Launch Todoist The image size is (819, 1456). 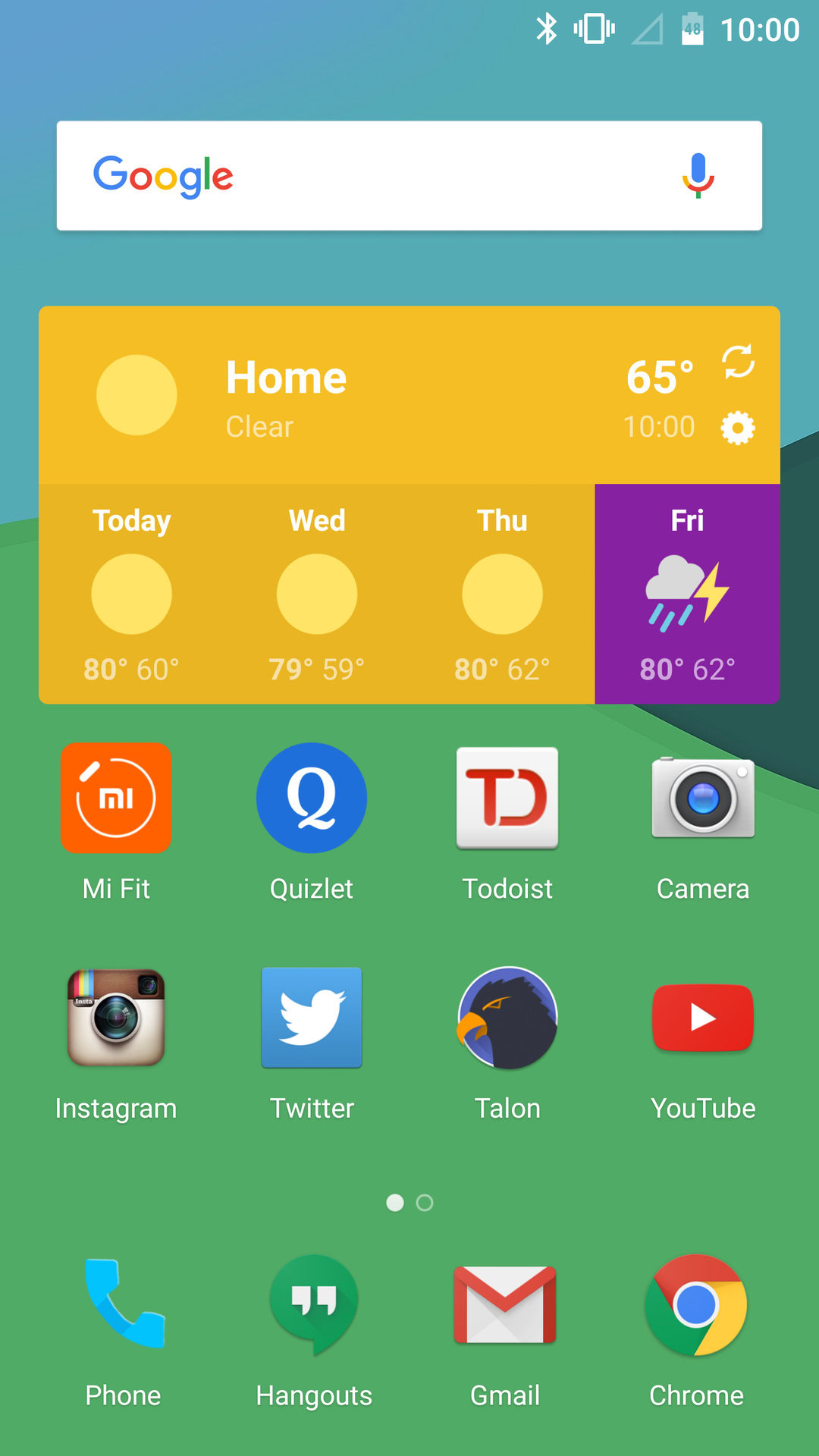click(507, 799)
